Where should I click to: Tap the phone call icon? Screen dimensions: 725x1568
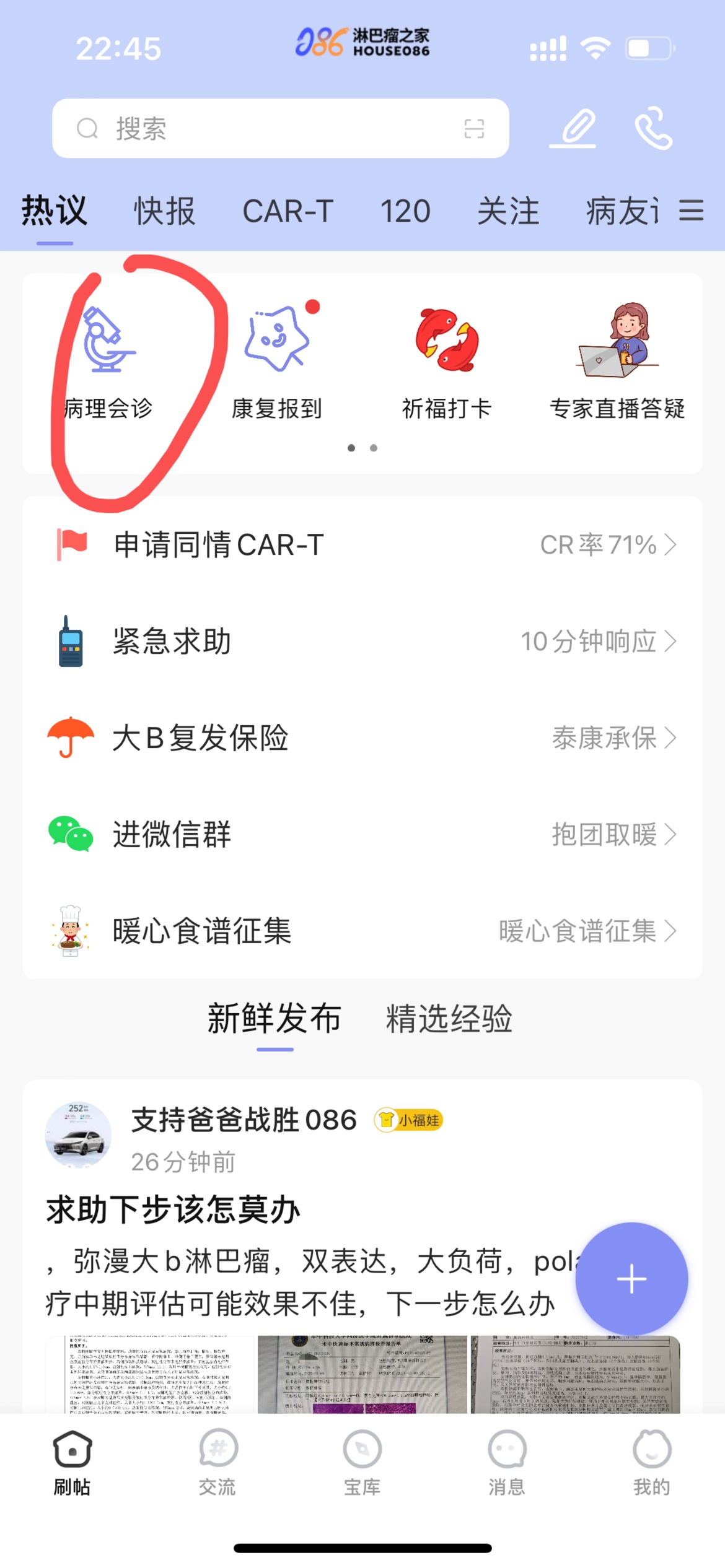point(653,128)
